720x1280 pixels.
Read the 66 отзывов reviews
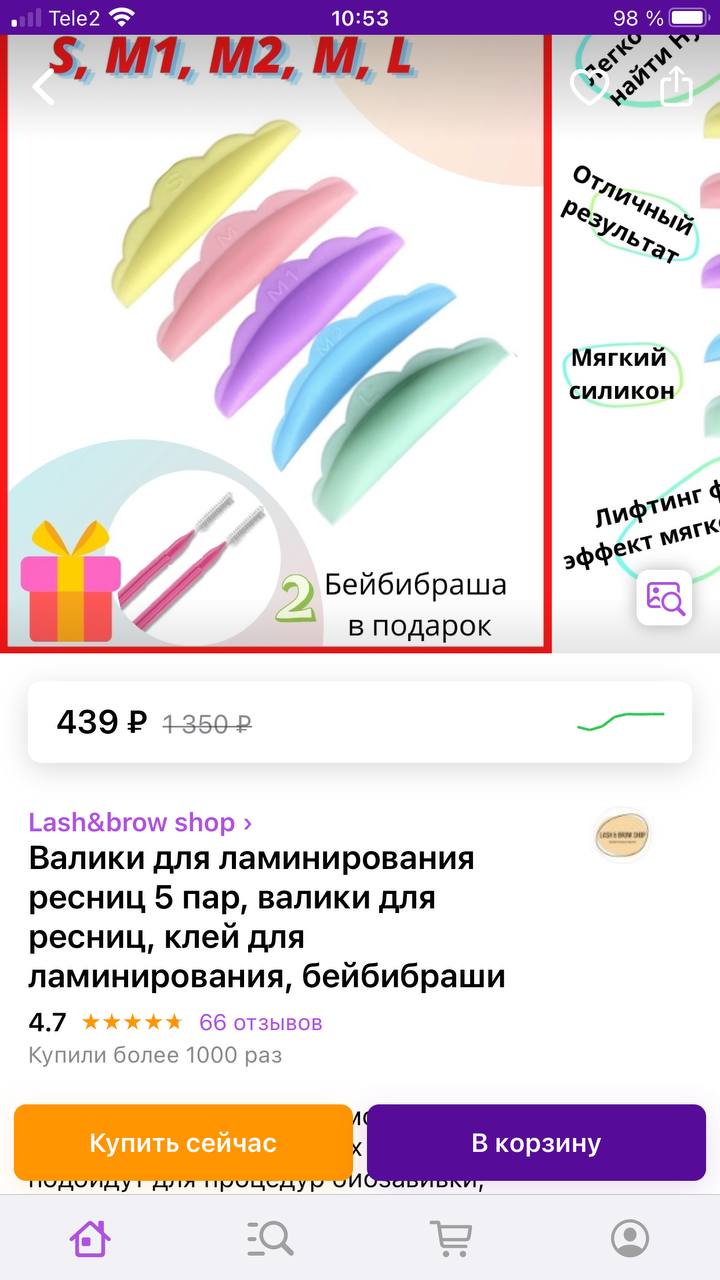260,1022
